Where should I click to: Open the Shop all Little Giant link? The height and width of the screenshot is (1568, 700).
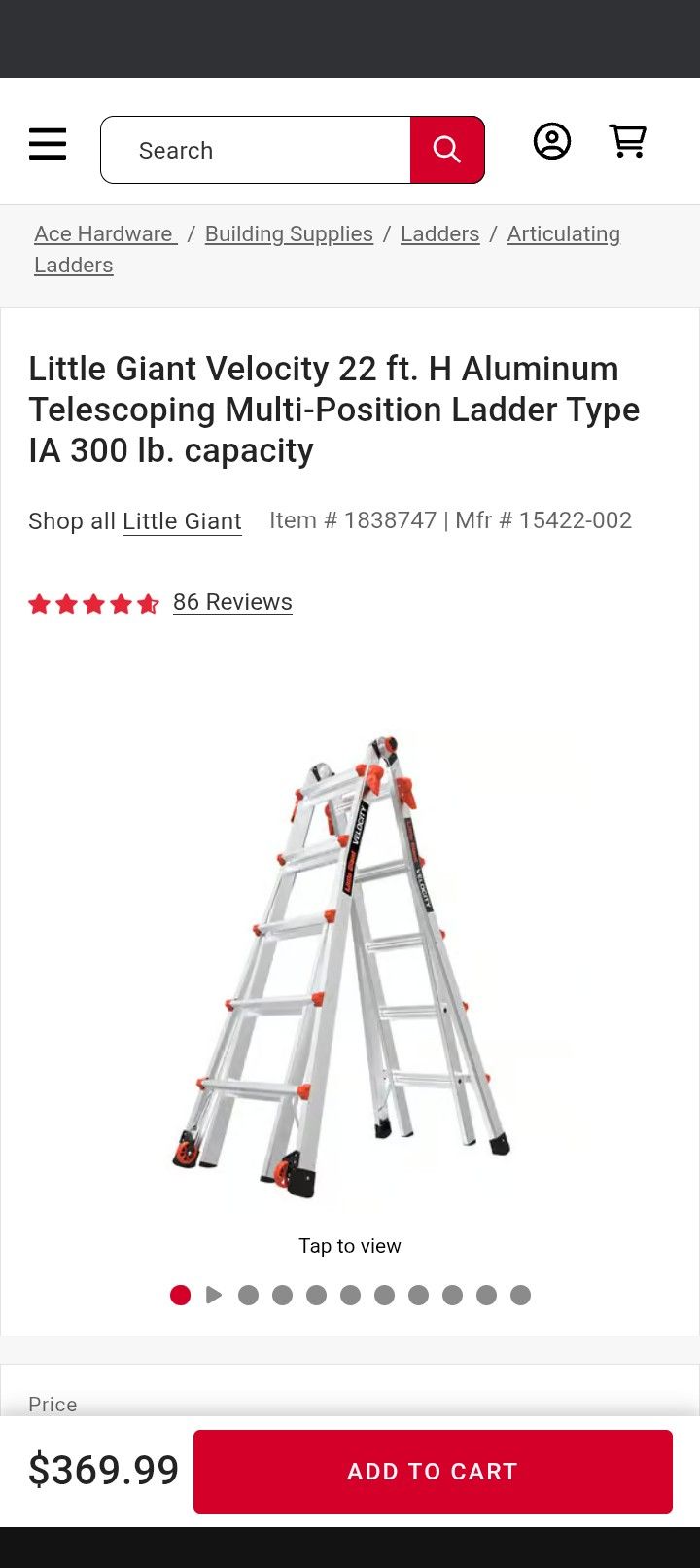pyautogui.click(x=182, y=521)
